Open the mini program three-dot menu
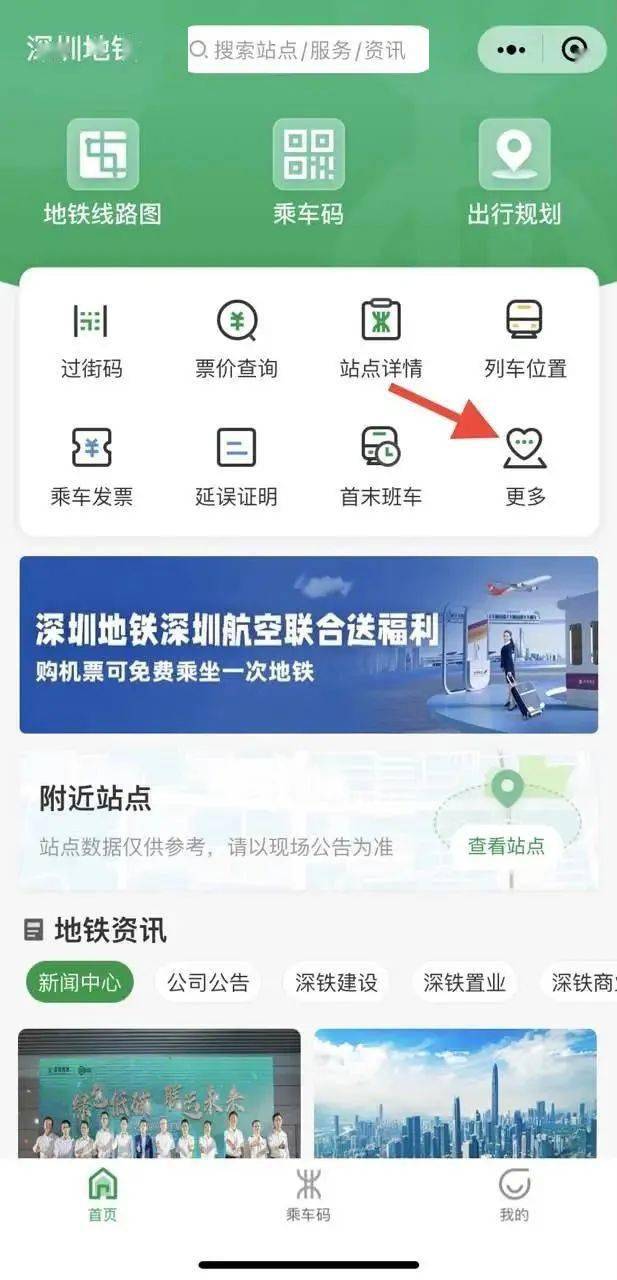The image size is (617, 1280). click(511, 49)
